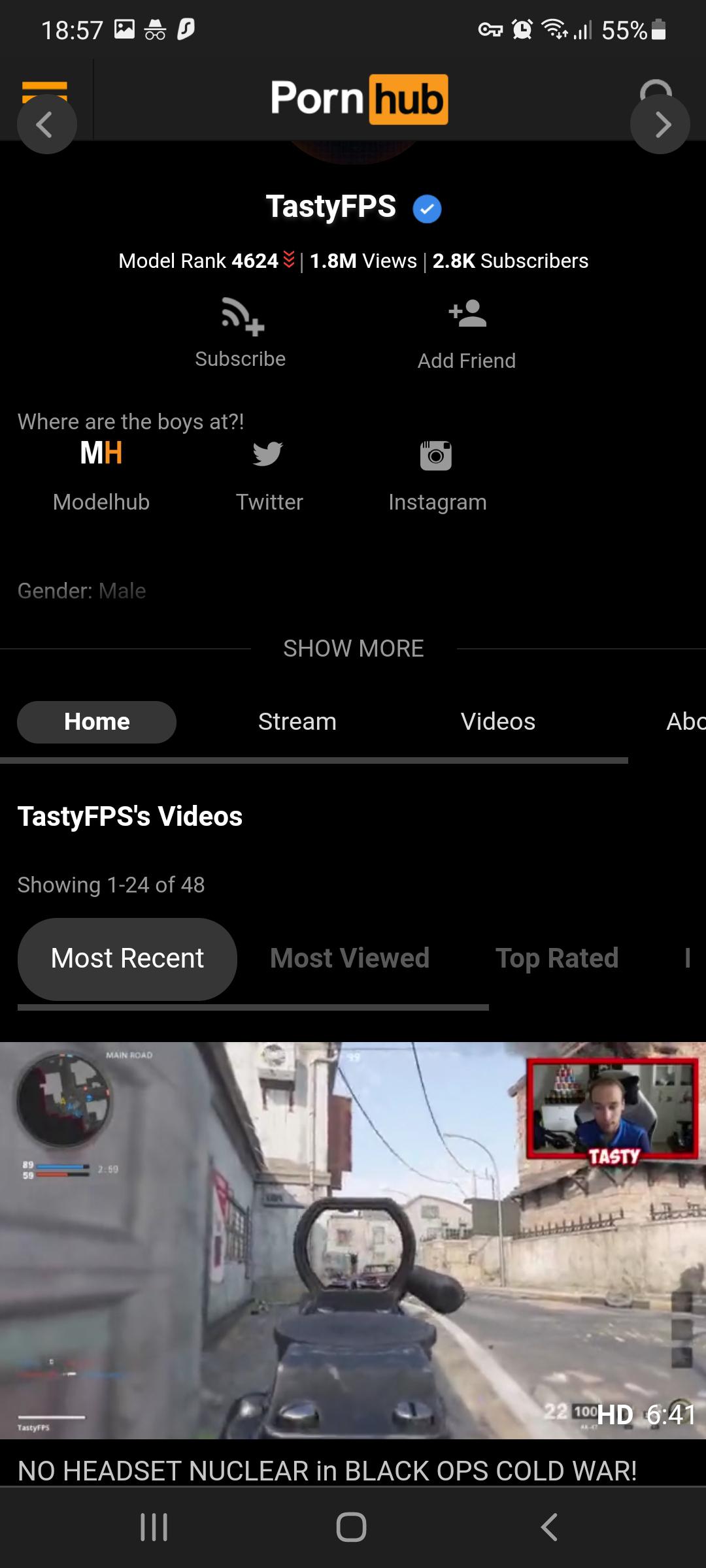
Task: Open TastyFPS's Twitter profile
Action: [269, 475]
